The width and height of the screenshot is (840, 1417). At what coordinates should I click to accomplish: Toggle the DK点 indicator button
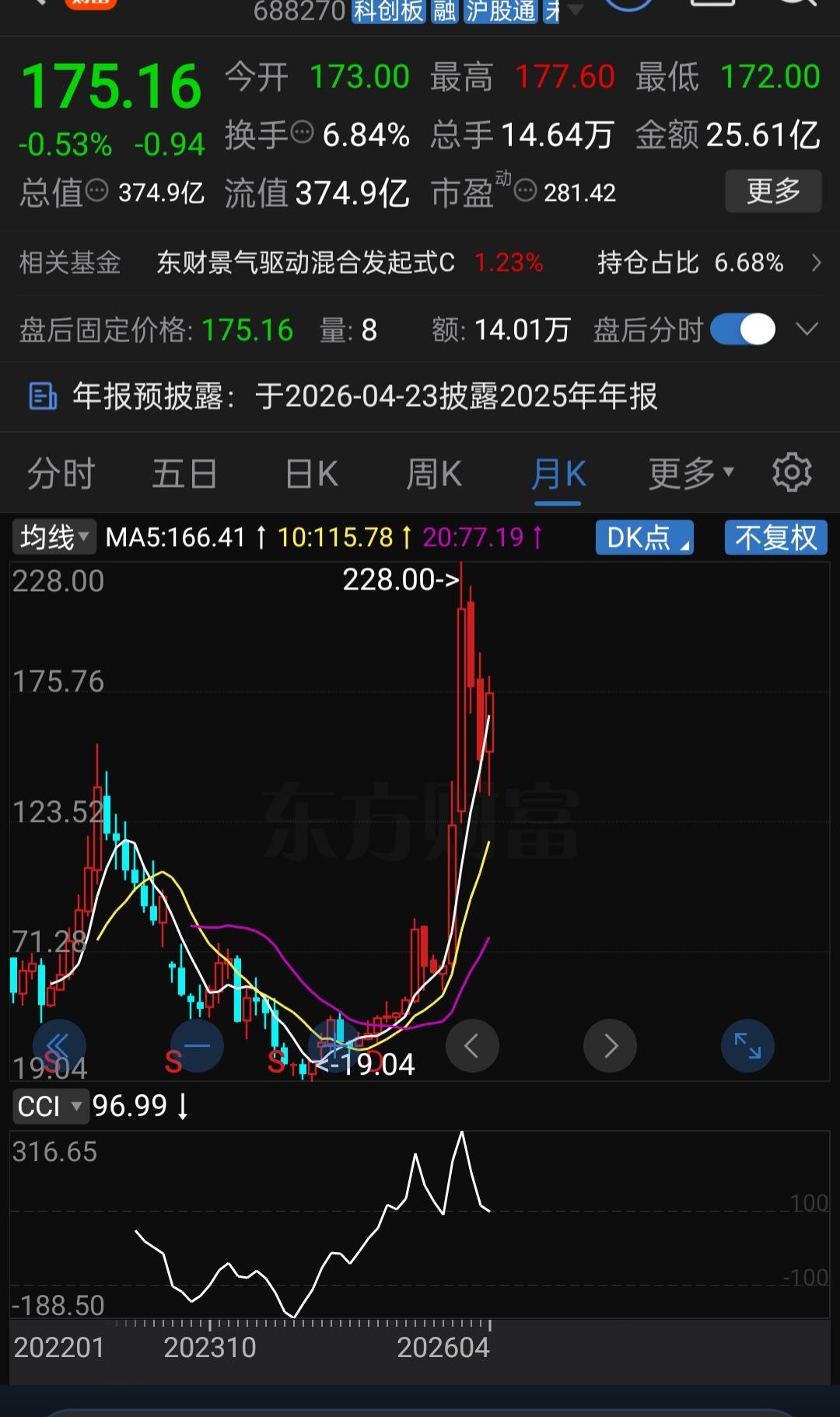click(x=644, y=537)
